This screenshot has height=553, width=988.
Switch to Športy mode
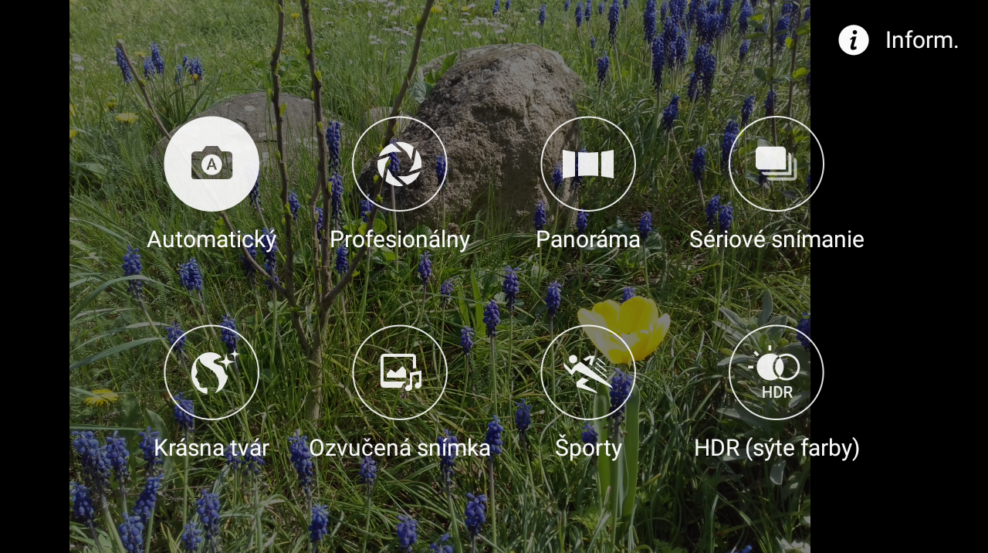(x=587, y=372)
